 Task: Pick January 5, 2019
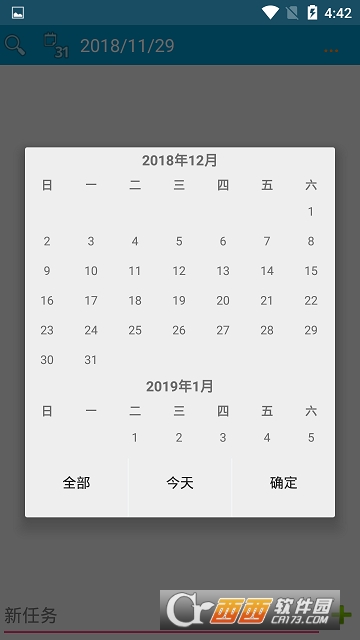tap(311, 438)
